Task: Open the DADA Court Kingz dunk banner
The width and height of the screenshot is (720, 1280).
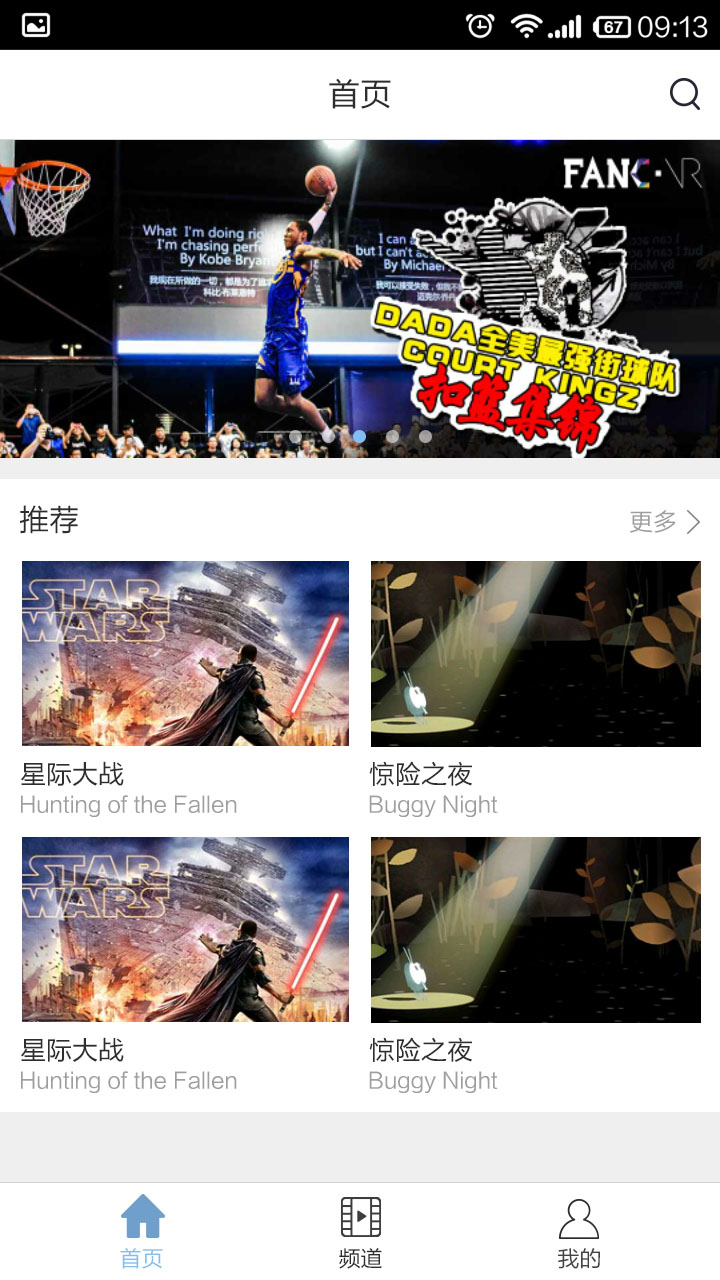Action: click(360, 298)
